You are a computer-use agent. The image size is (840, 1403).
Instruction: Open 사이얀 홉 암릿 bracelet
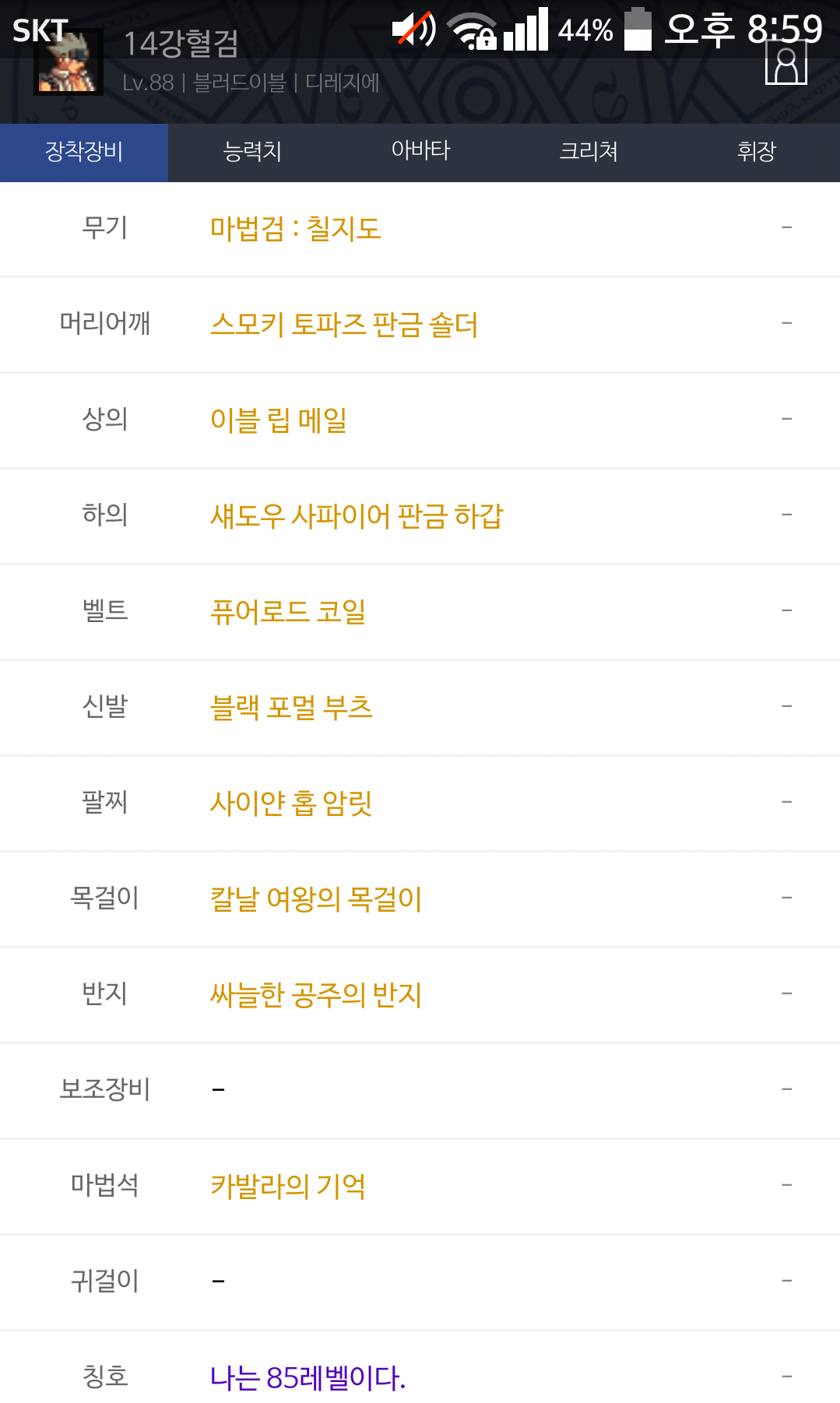pos(291,803)
